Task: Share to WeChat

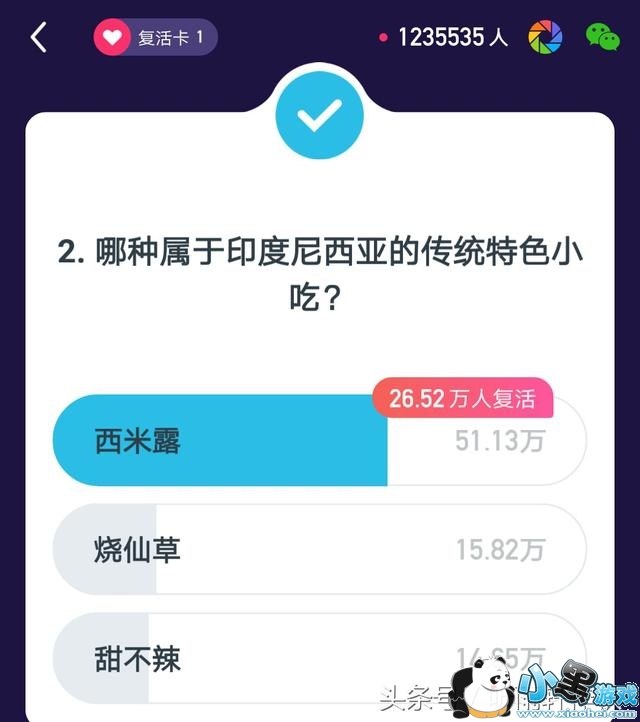Action: pos(602,38)
